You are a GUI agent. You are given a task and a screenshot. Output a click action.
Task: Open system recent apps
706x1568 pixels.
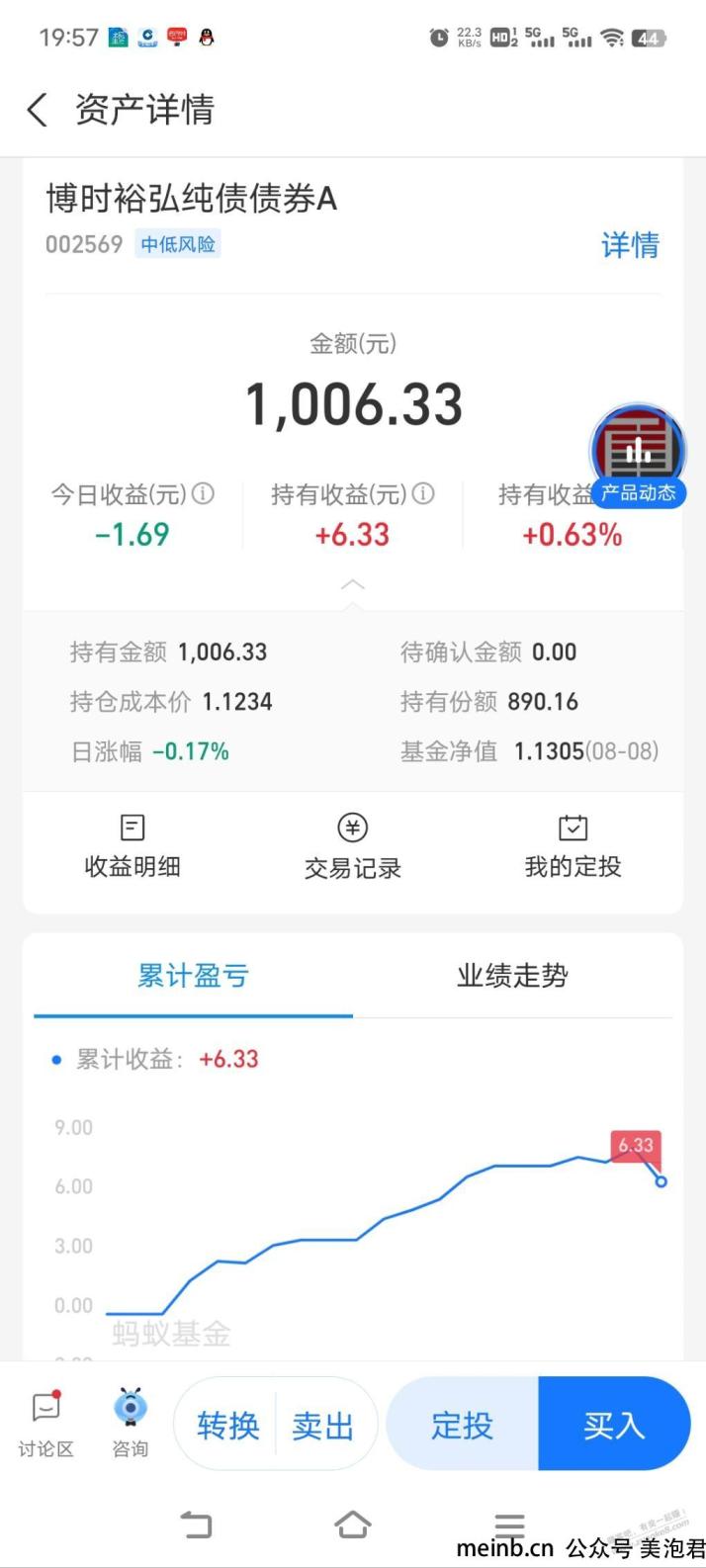coord(509,1524)
